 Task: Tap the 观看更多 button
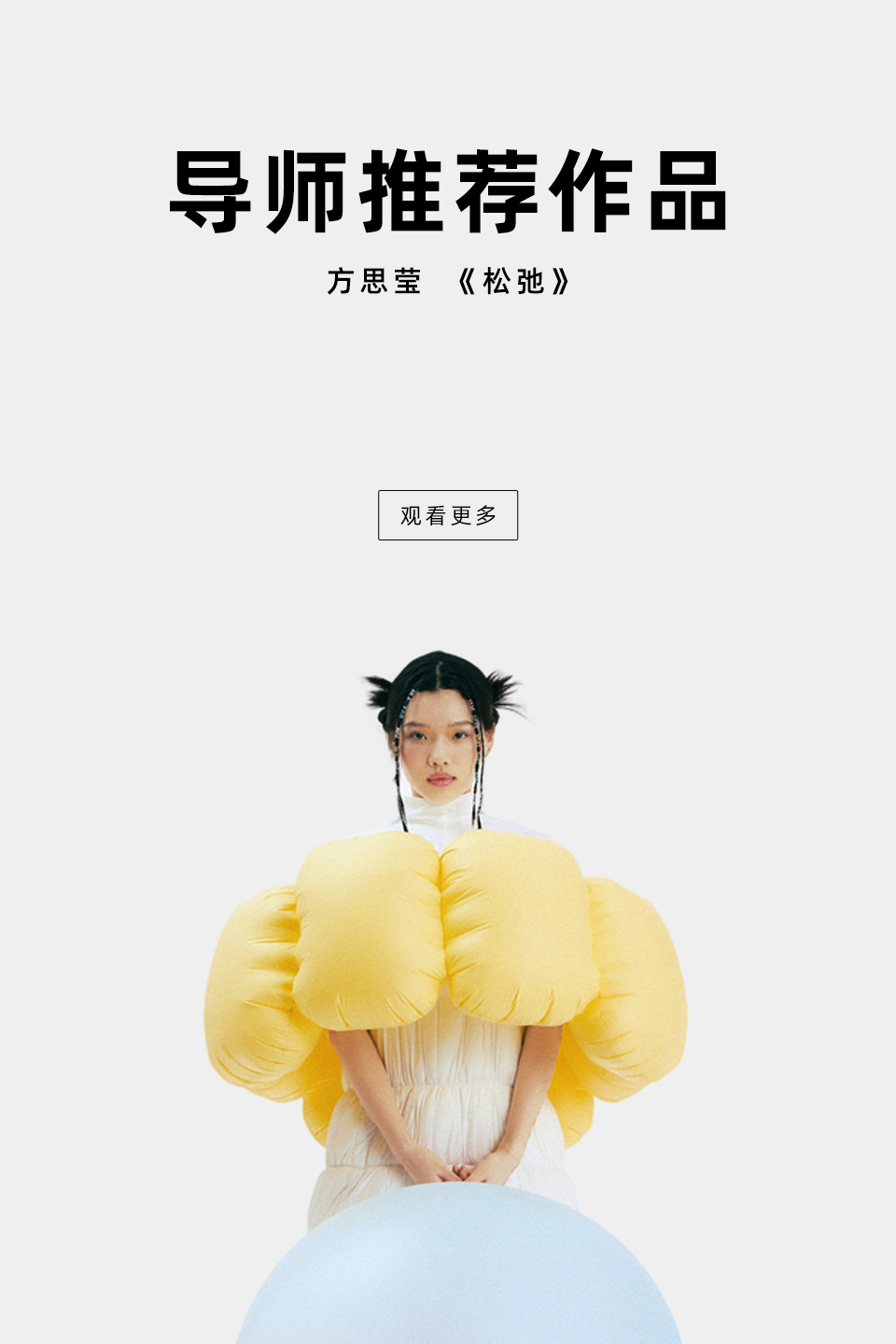(448, 515)
